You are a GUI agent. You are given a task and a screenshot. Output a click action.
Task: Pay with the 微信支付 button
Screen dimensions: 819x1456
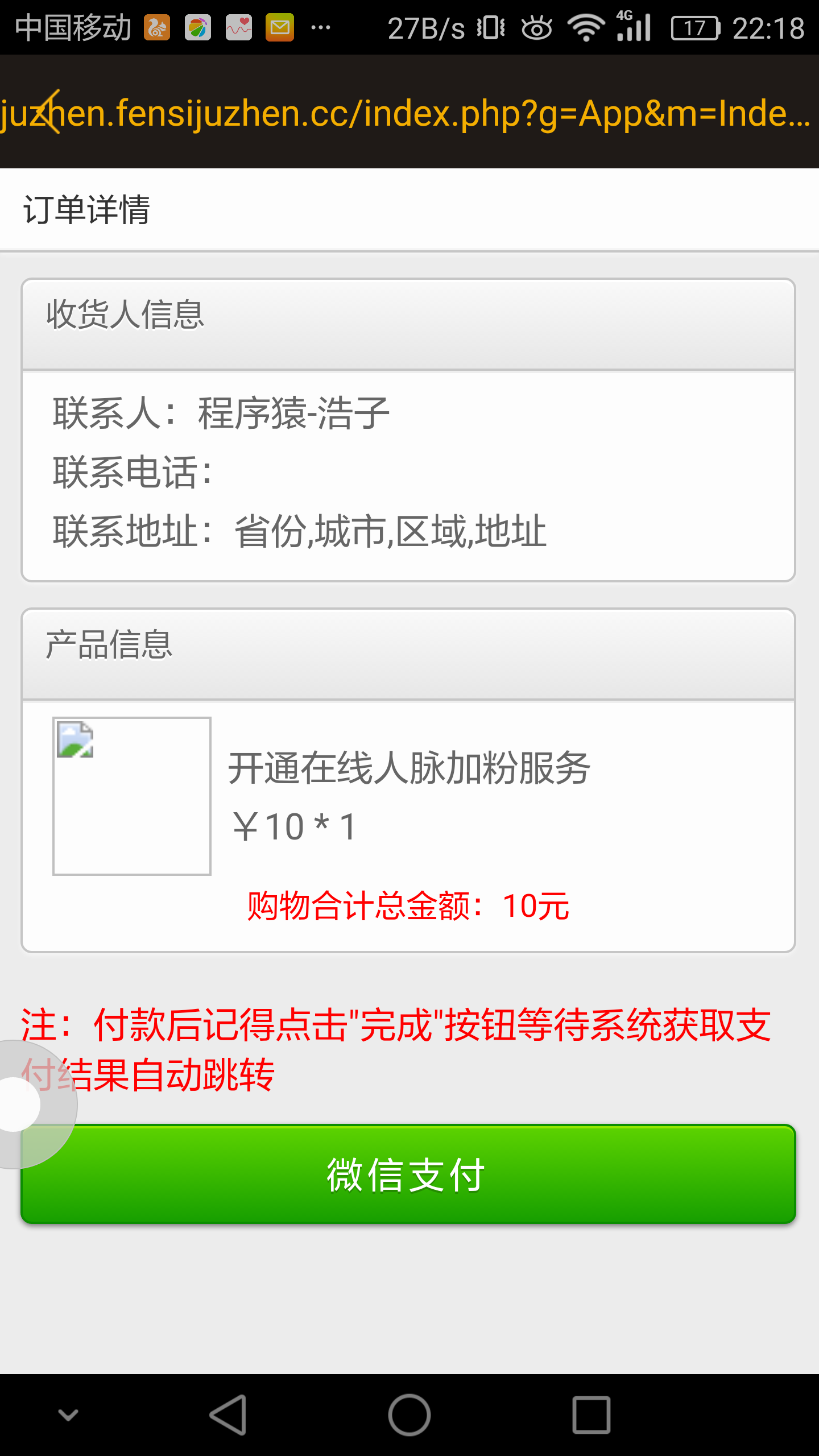[408, 1174]
